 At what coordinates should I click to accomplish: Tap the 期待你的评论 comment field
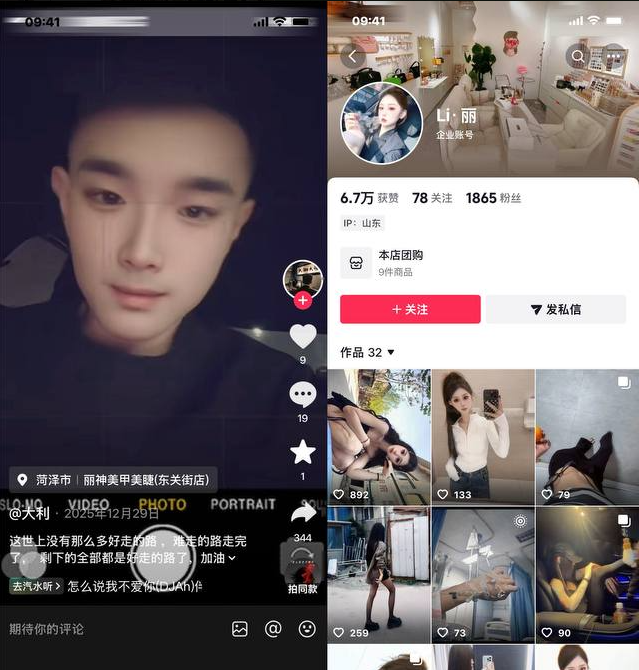point(100,629)
